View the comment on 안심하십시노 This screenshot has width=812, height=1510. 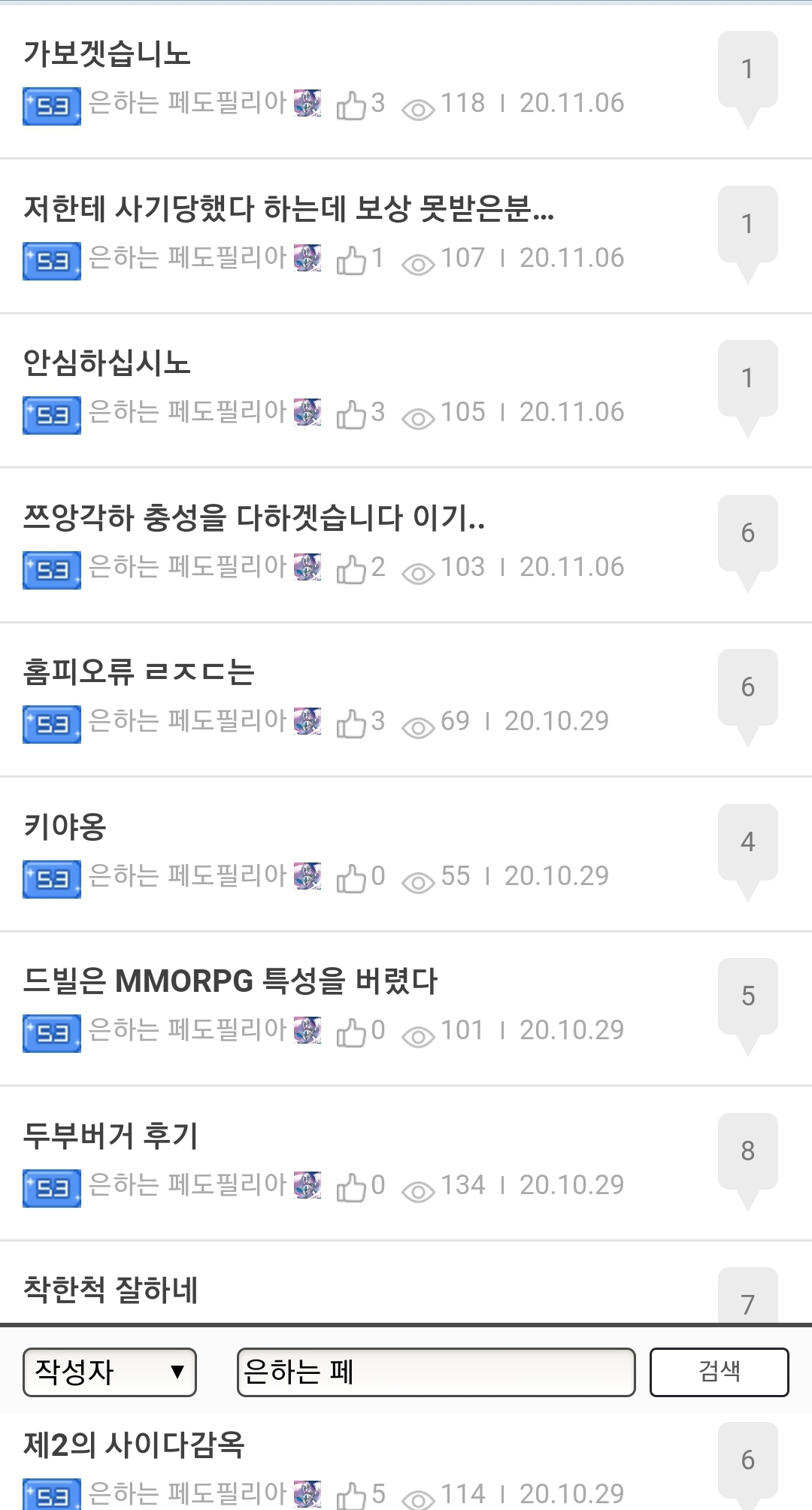point(747,378)
